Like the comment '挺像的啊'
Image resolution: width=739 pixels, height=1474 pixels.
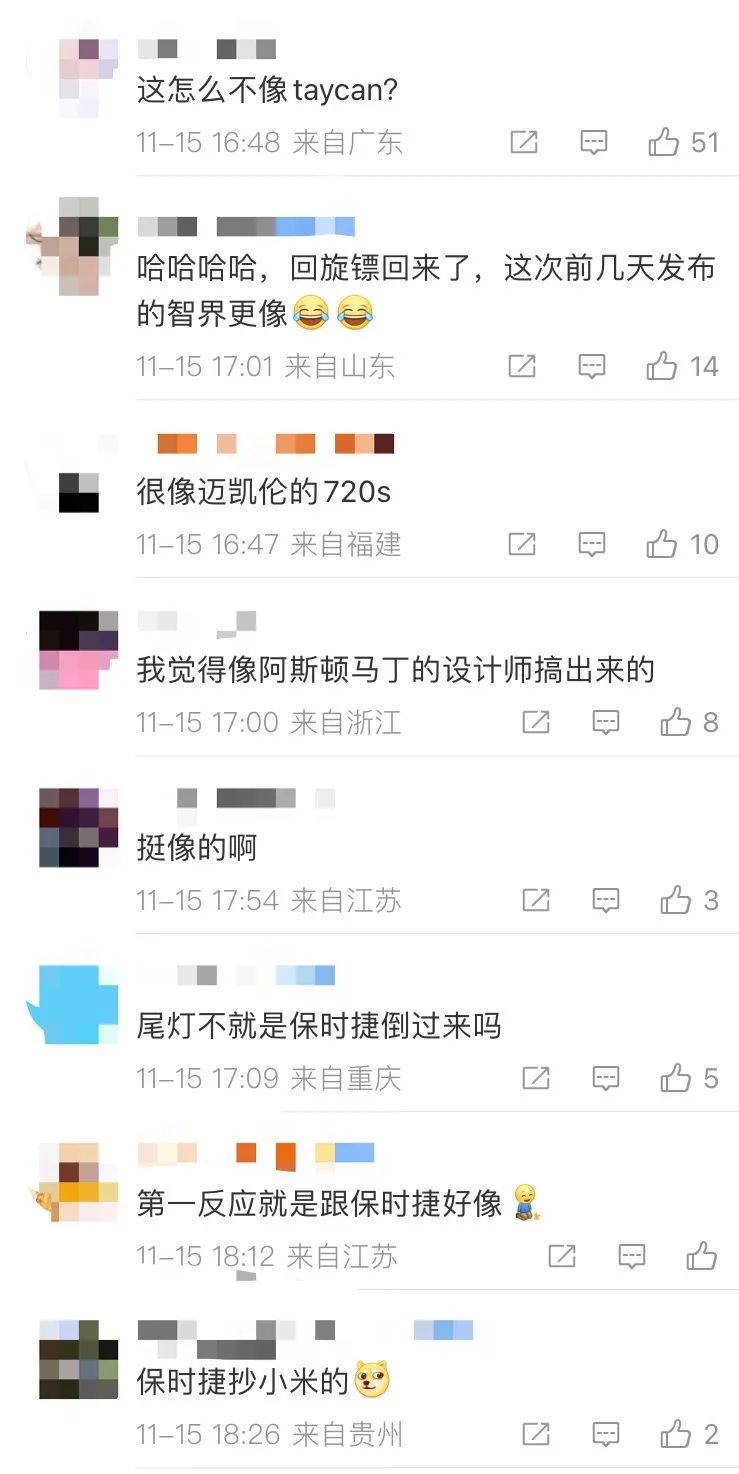coord(676,900)
